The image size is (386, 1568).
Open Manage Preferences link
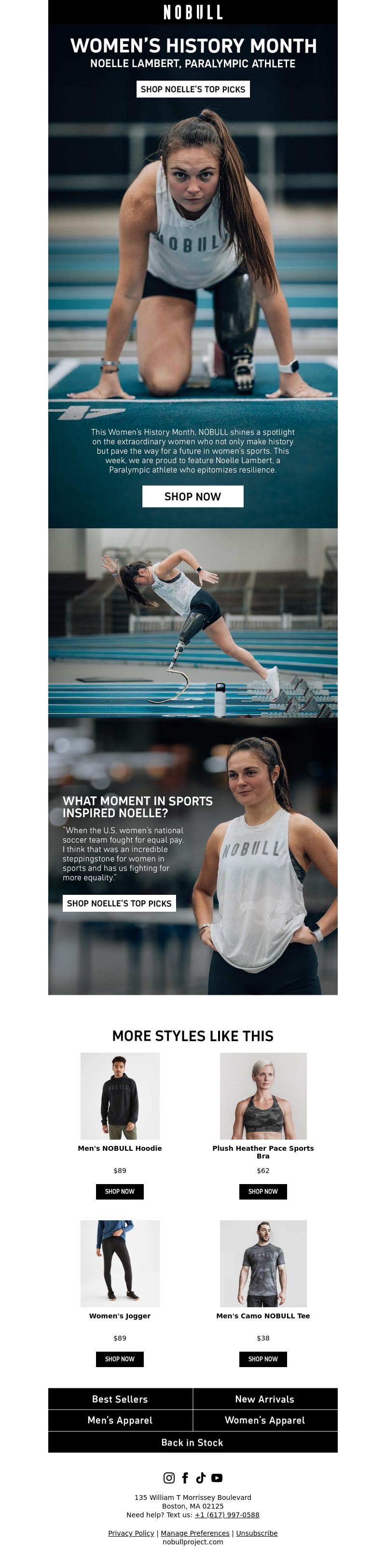click(x=194, y=1533)
